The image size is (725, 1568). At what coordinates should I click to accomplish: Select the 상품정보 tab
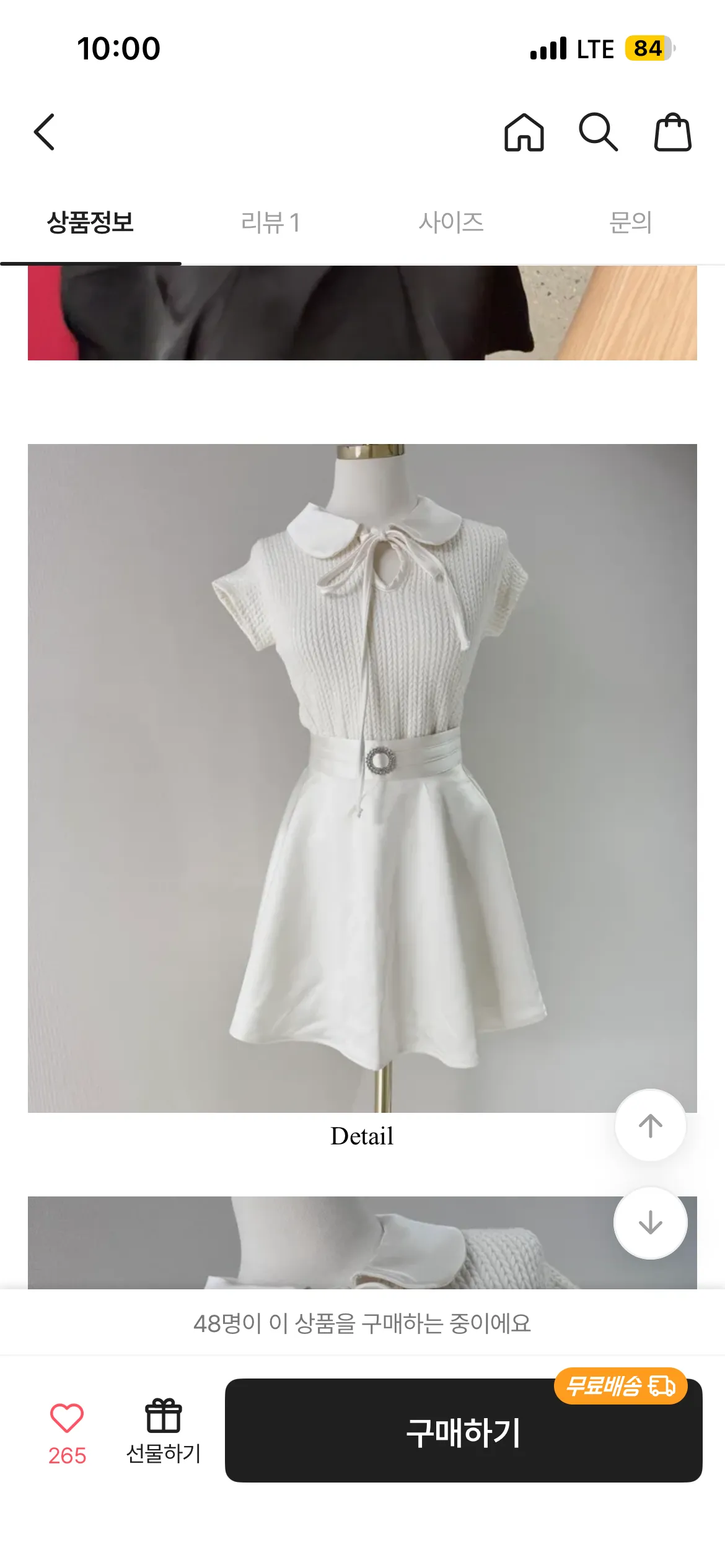click(90, 222)
